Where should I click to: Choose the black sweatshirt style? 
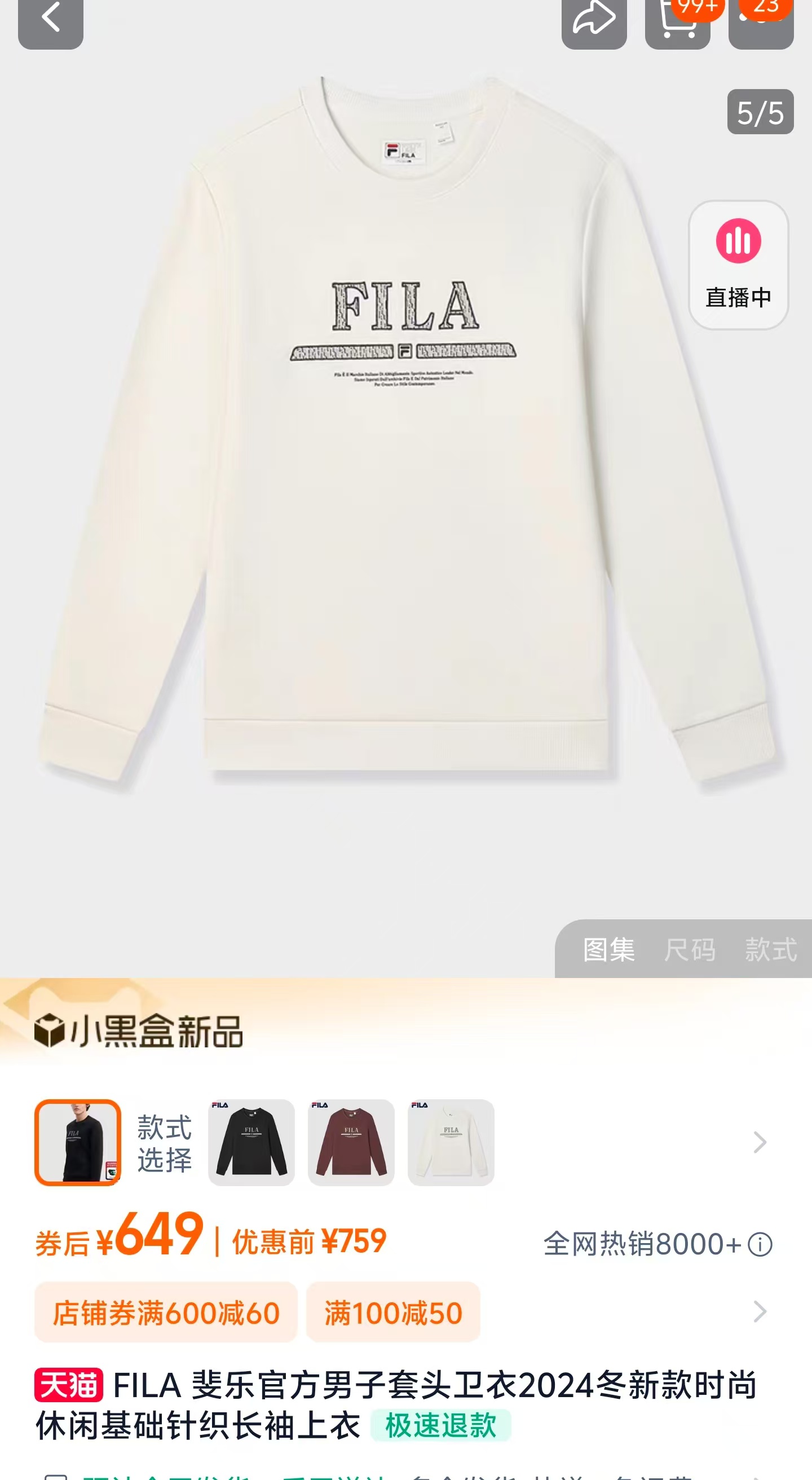[251, 1142]
